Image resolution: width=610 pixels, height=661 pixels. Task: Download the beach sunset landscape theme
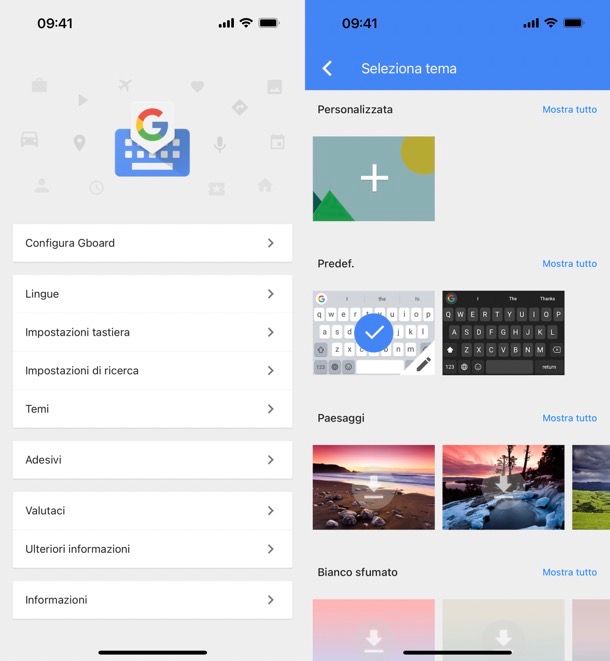point(374,487)
